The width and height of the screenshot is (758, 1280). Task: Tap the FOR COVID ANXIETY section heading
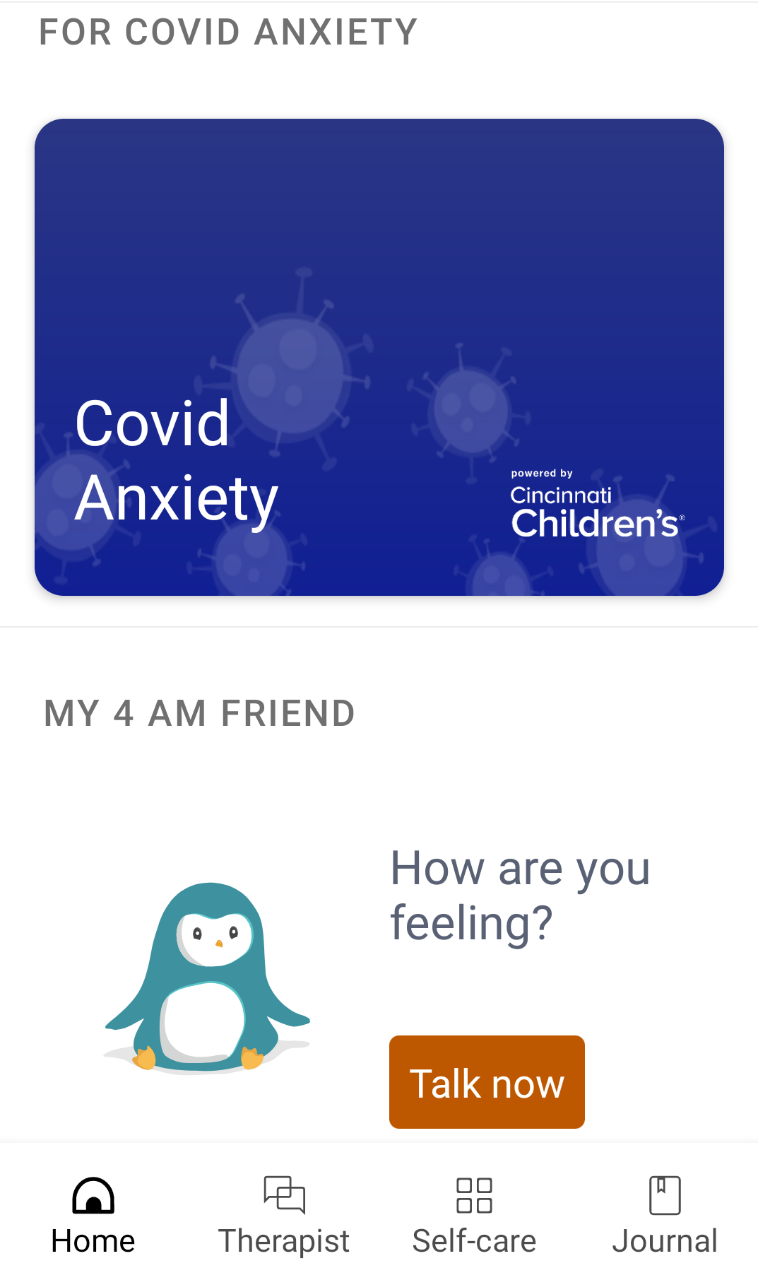[228, 31]
